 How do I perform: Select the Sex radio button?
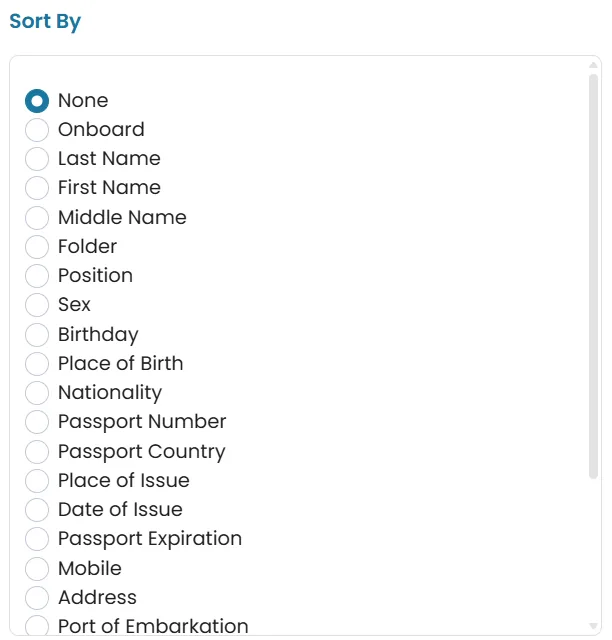pyautogui.click(x=37, y=304)
